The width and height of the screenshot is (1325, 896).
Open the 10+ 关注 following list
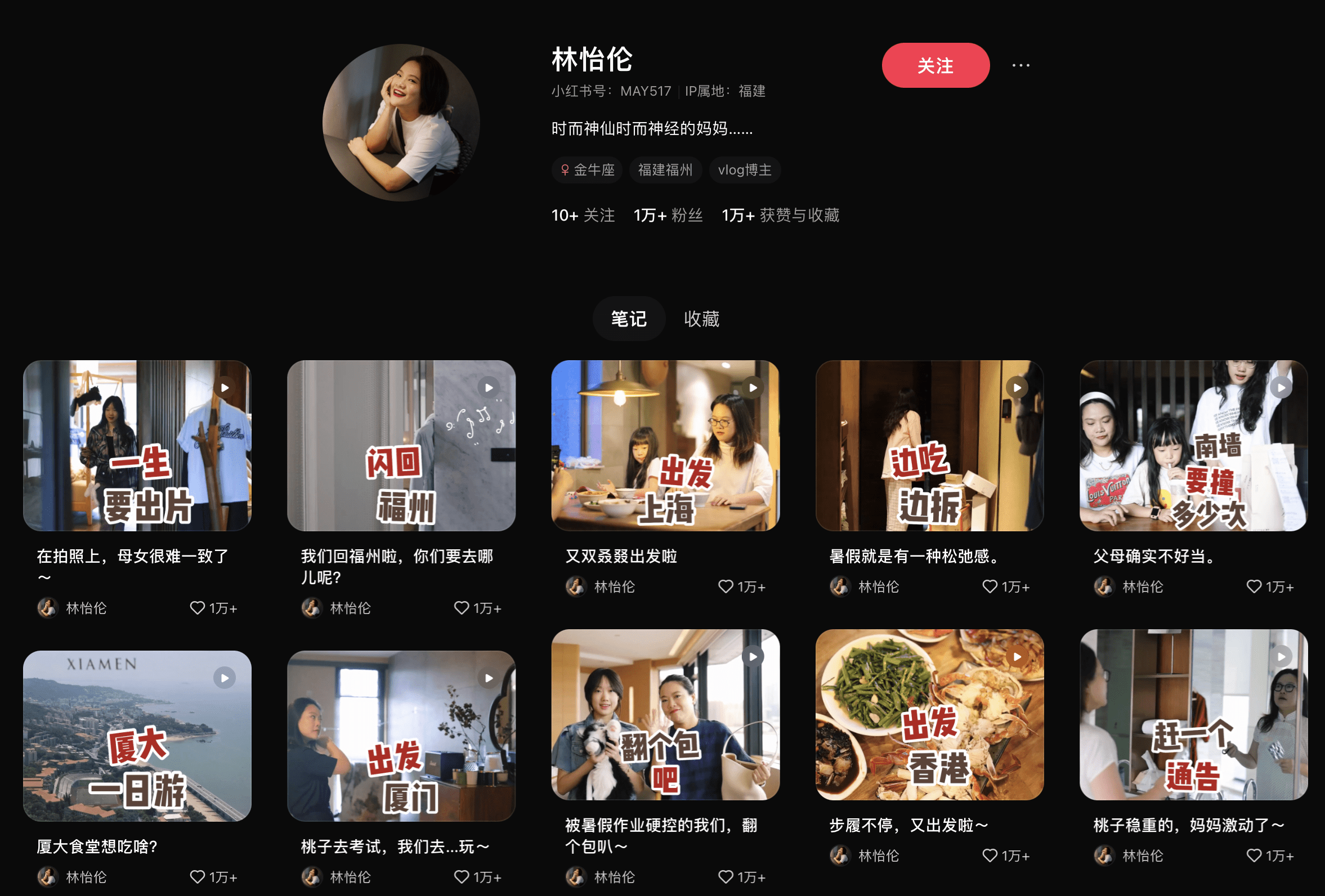pos(583,216)
